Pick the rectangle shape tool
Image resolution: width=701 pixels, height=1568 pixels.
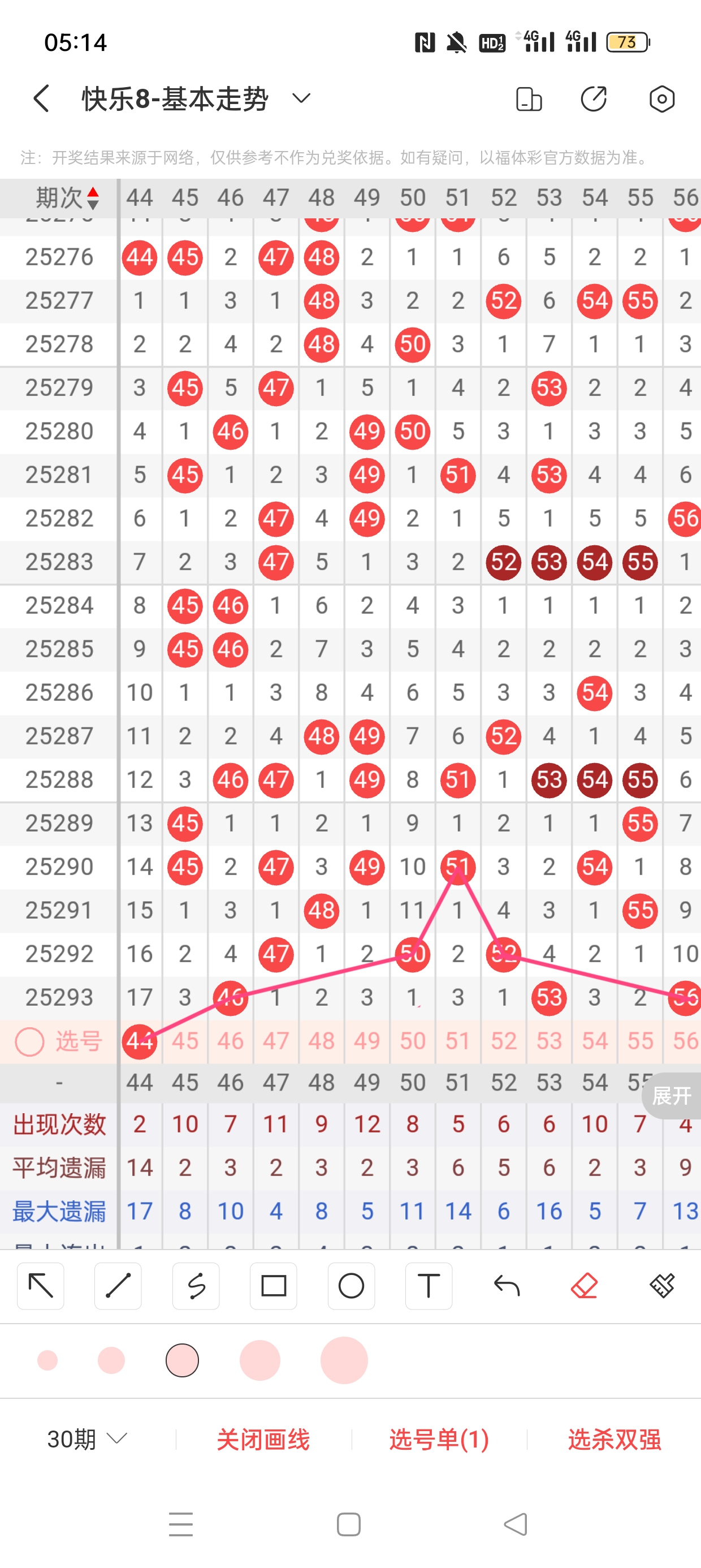pyautogui.click(x=274, y=1286)
